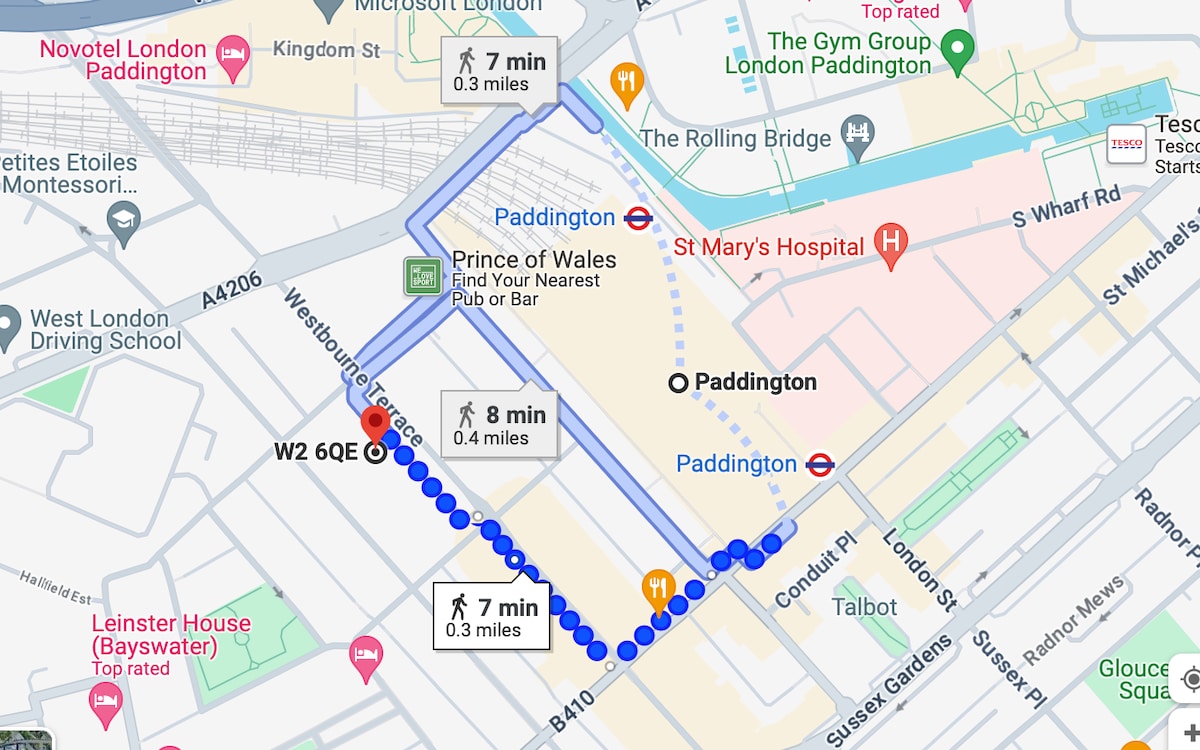The image size is (1200, 750).
Task: Open the Talbot place label
Action: [864, 607]
